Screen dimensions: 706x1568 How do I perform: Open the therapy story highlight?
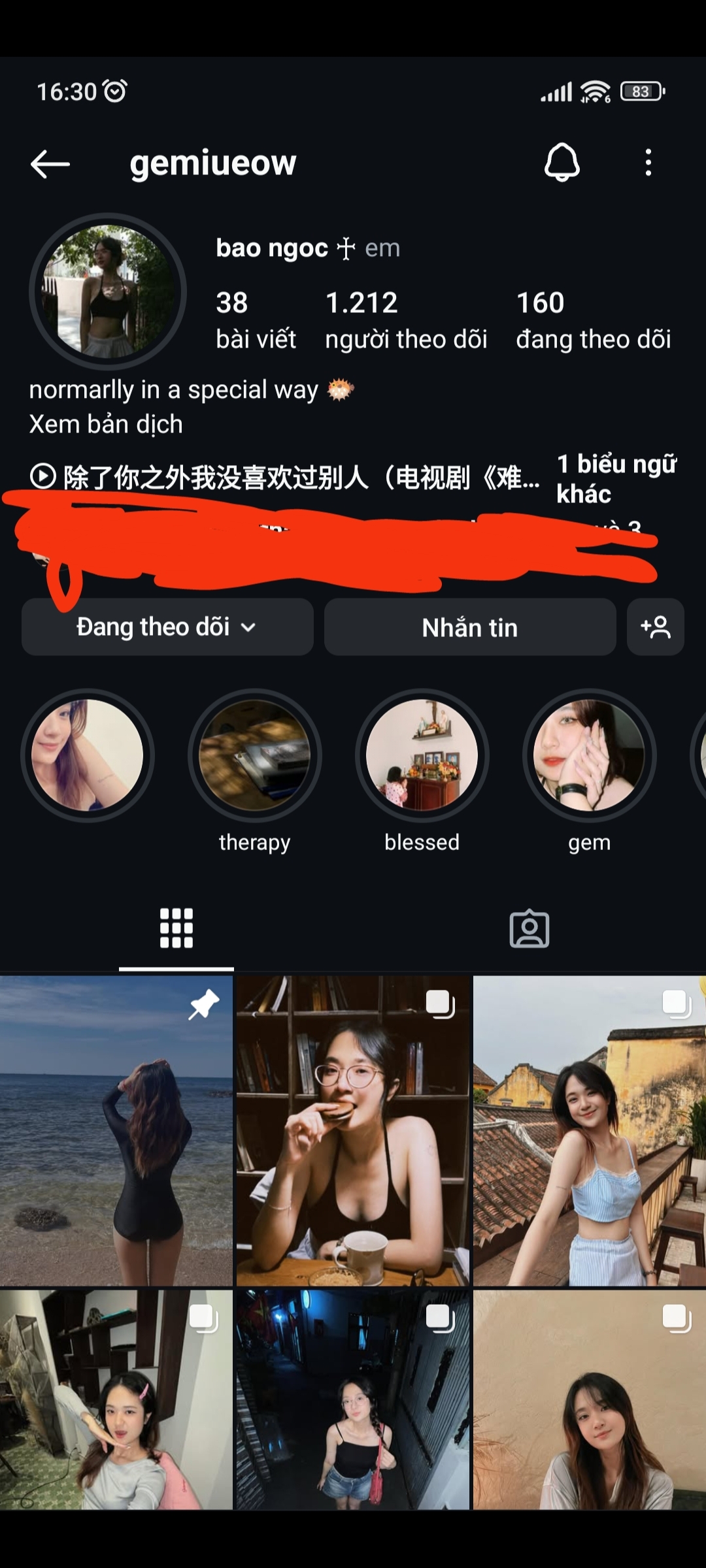click(254, 756)
